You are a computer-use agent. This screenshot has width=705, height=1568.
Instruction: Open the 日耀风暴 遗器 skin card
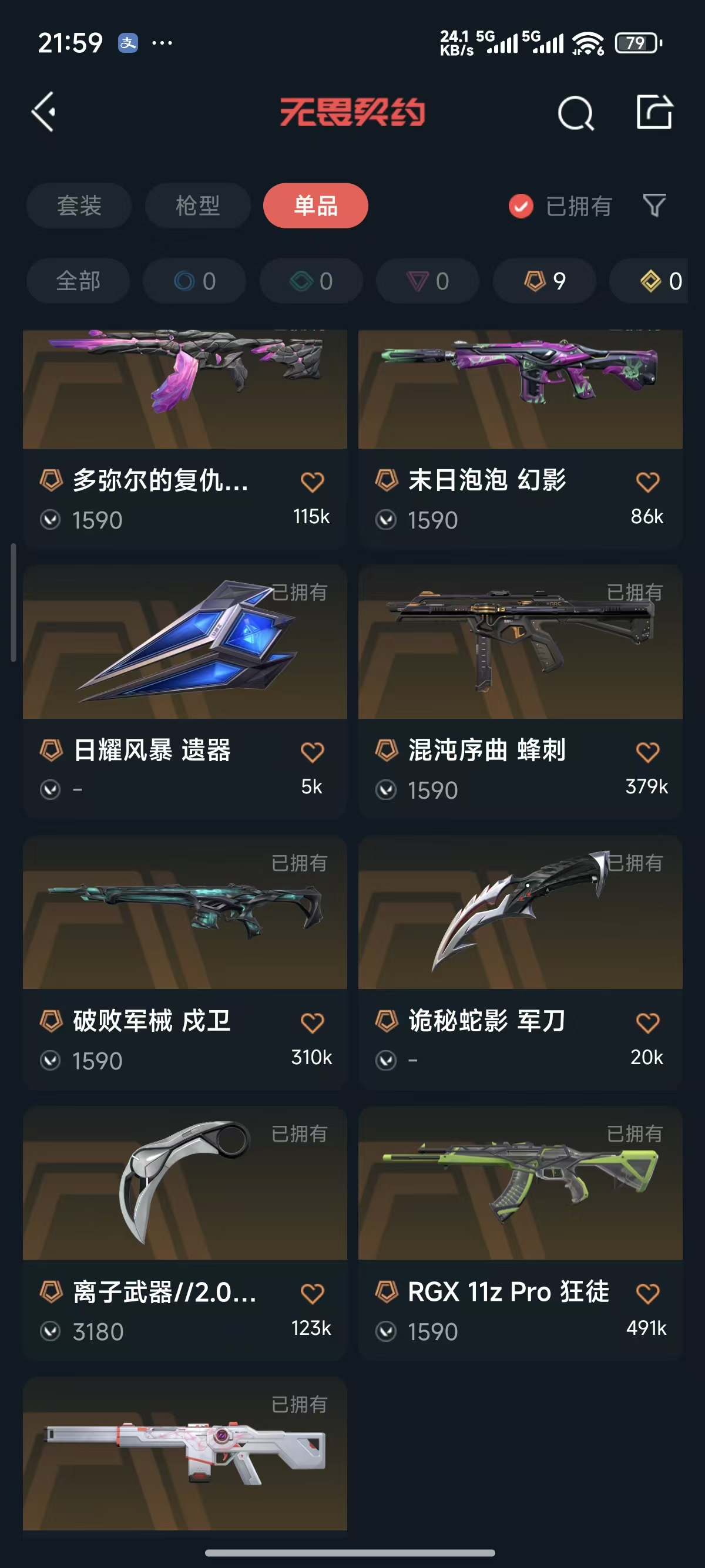[185, 691]
